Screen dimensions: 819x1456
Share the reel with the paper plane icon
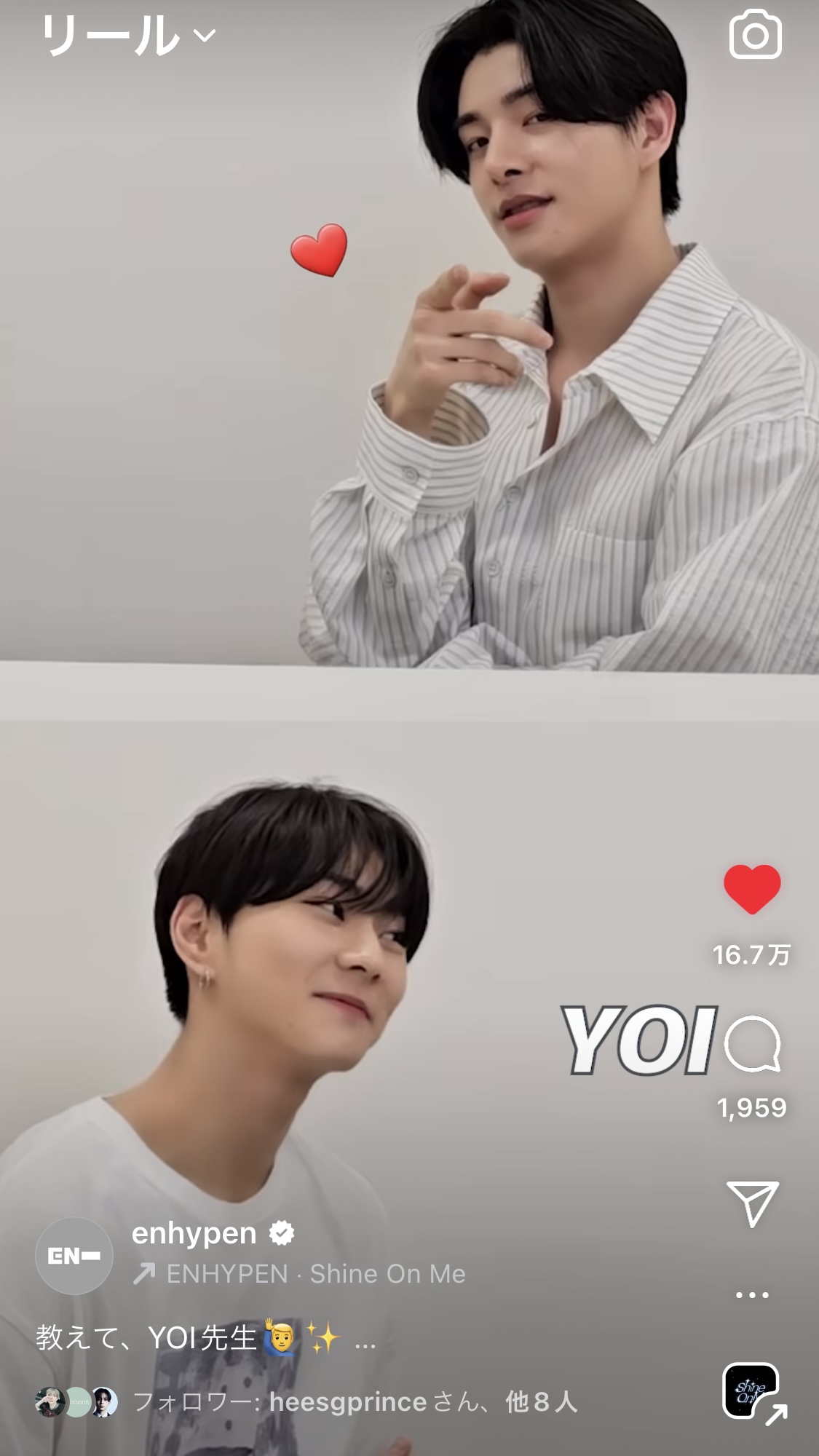click(x=752, y=1203)
